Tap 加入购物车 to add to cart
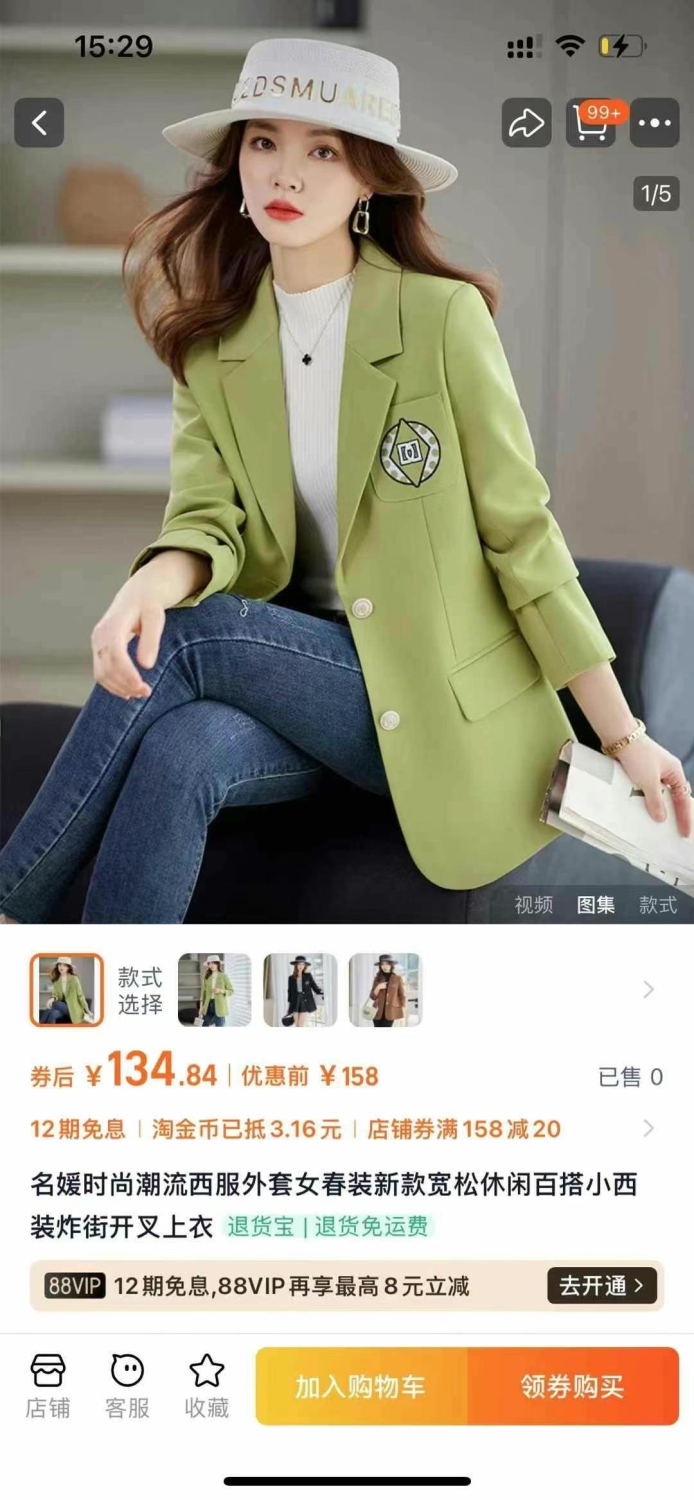Screen dimensions: 694x1500 coord(361,1386)
